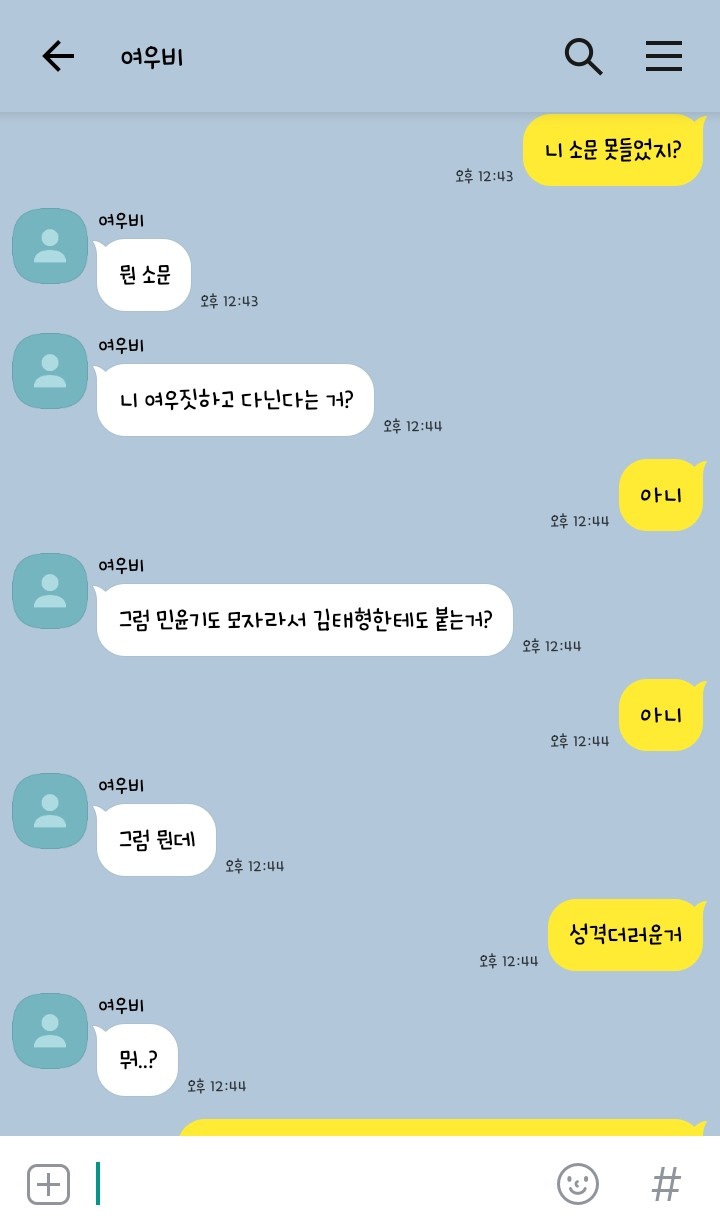This screenshot has width=720, height=1232.
Task: Open the plus attachment button
Action: (48, 1185)
